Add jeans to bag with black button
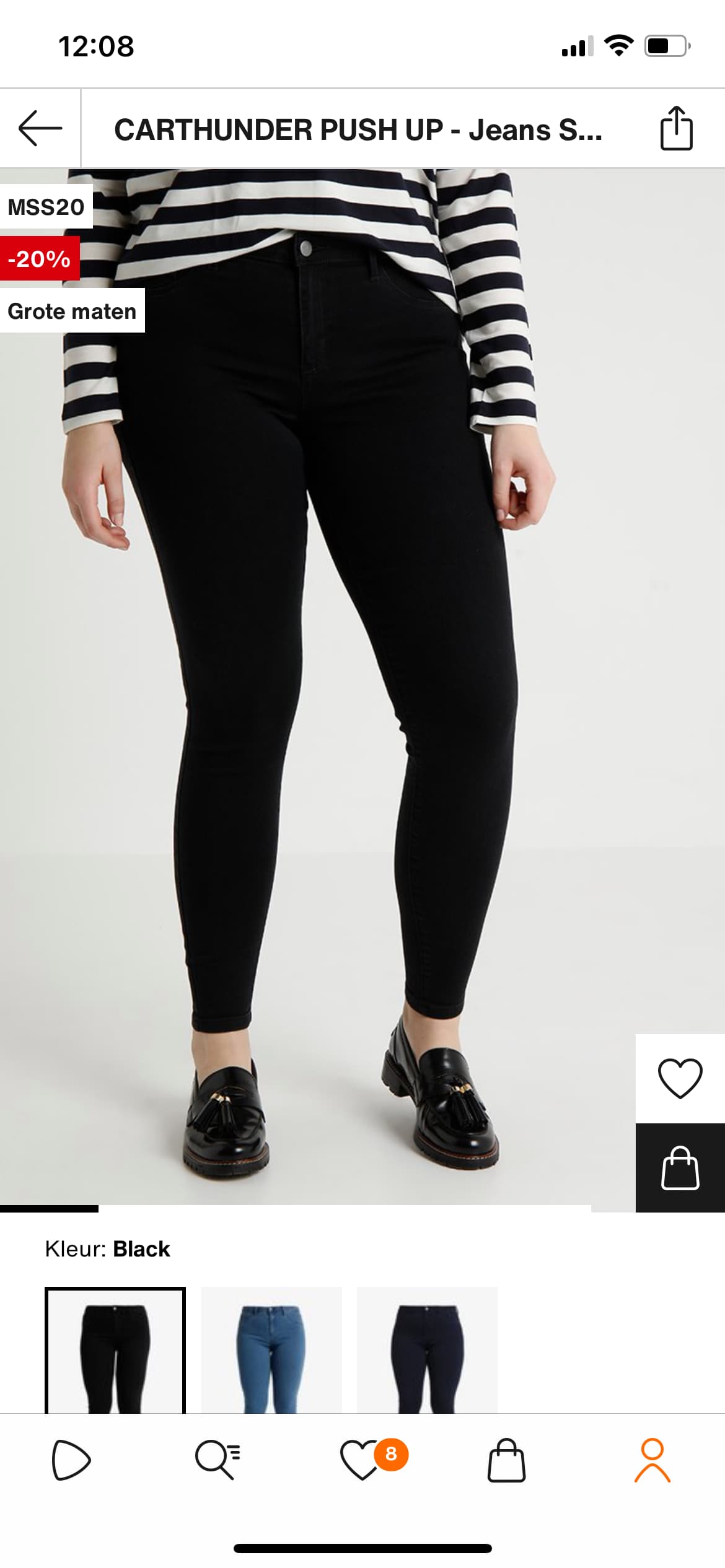 tap(680, 1167)
